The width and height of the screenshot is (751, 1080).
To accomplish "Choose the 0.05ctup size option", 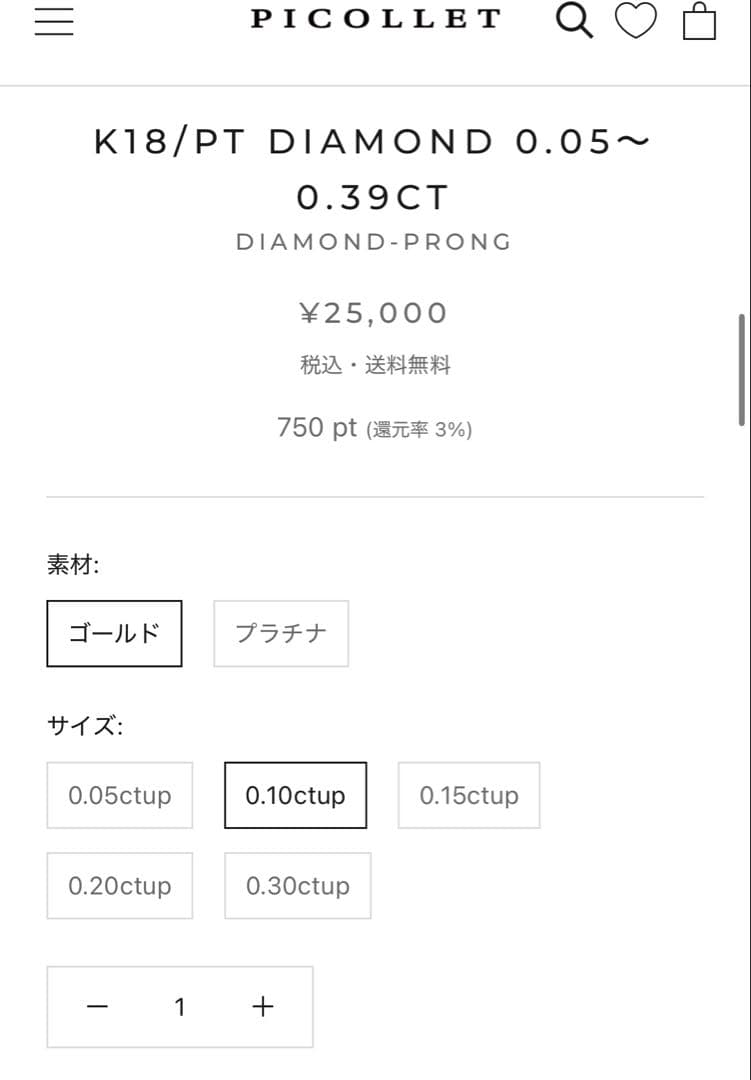I will (119, 795).
